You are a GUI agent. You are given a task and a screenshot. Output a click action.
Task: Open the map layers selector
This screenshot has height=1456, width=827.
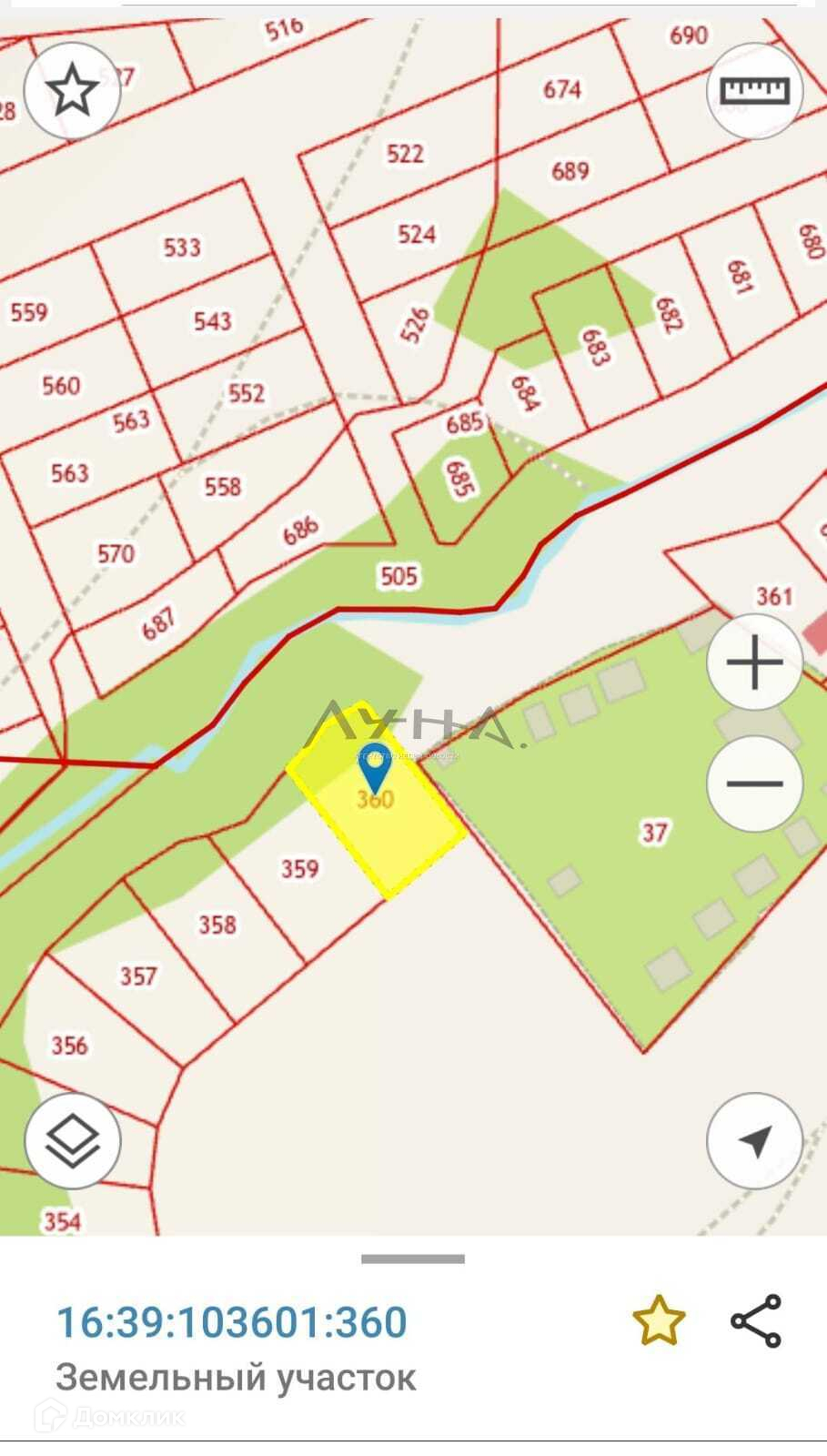coord(72,1140)
